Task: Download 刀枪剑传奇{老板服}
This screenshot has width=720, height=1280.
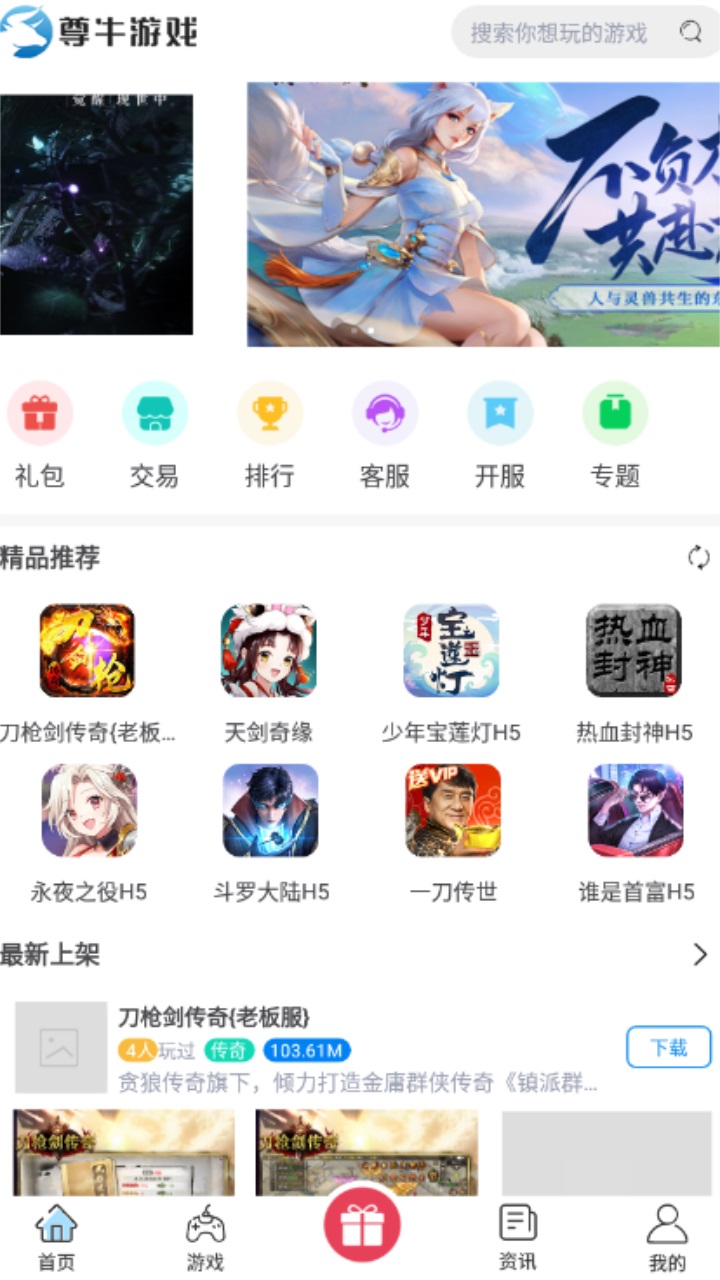Action: (x=668, y=1047)
